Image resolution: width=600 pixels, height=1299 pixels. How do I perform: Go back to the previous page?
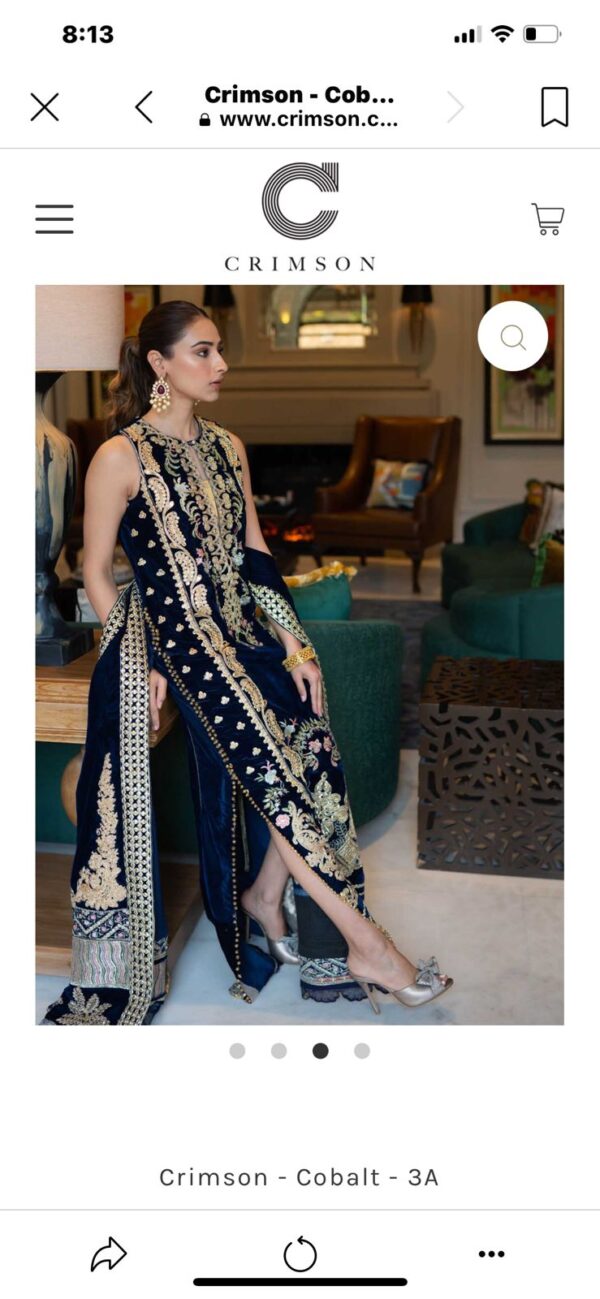click(x=144, y=107)
